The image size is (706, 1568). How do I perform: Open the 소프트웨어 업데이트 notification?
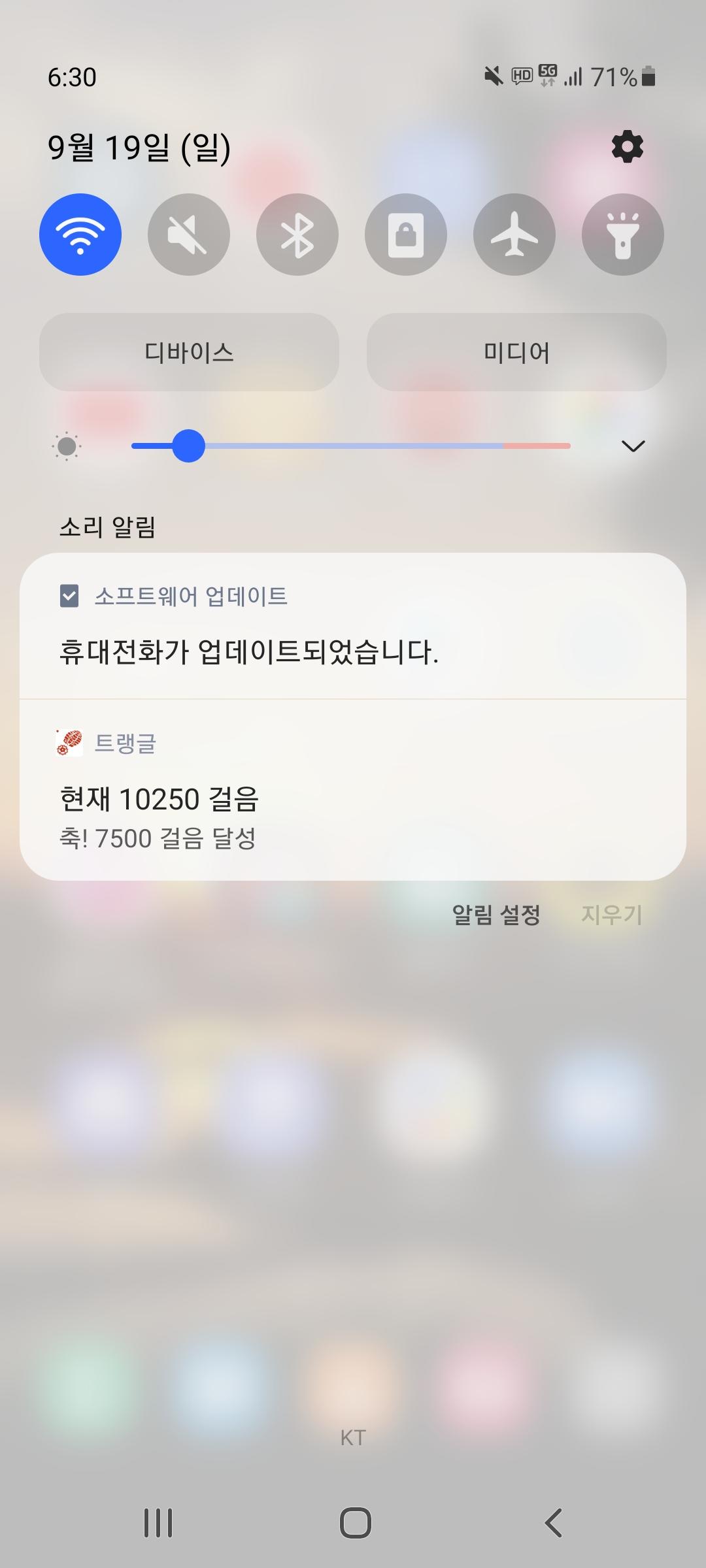(x=353, y=627)
